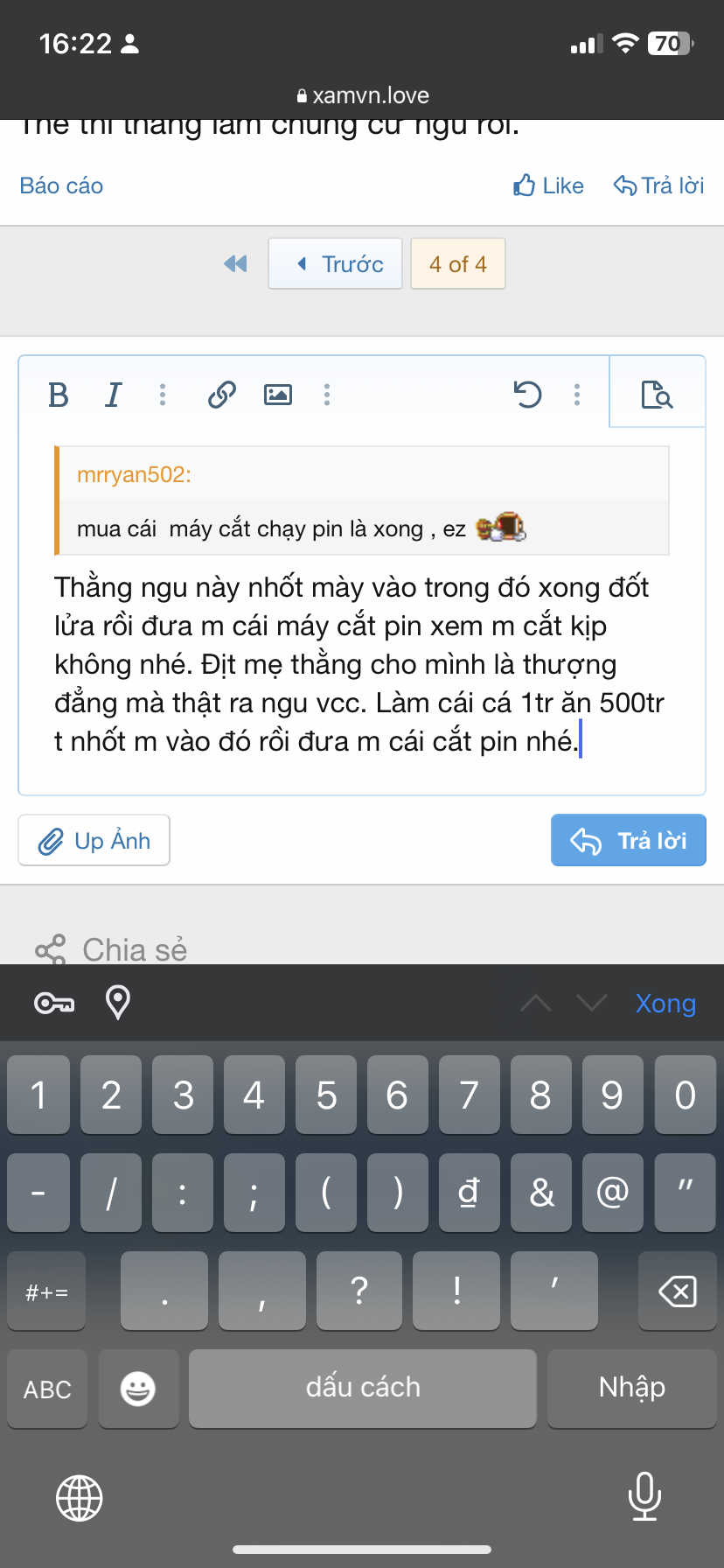The width and height of the screenshot is (724, 1568).
Task: Delete a character with the backspace key
Action: pos(677,1291)
